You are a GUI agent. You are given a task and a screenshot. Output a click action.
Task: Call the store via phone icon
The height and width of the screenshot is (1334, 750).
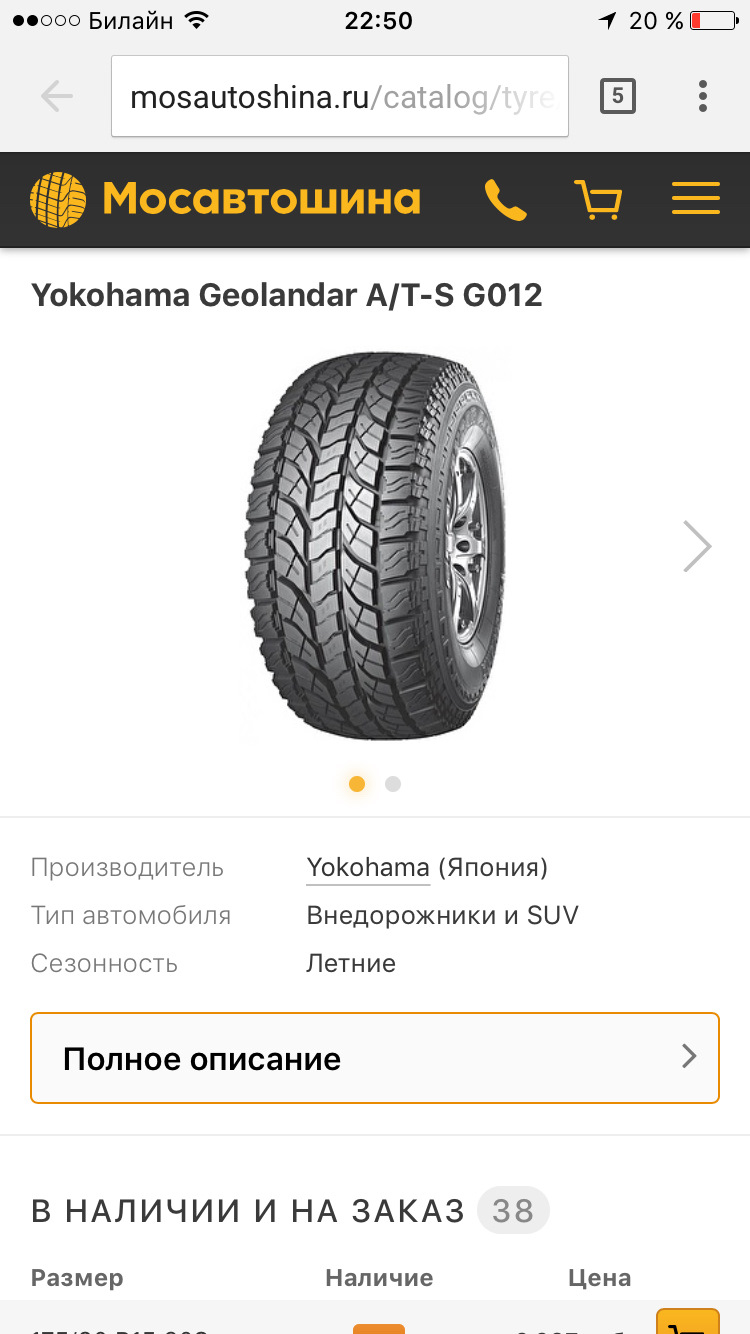coord(505,200)
